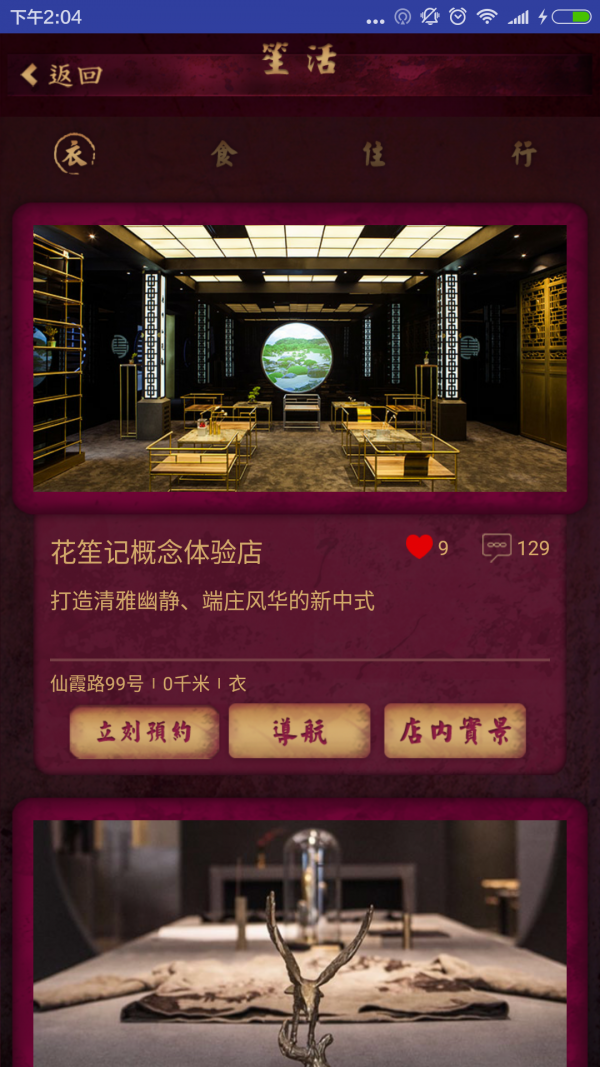Open comments for 花笙记概念体验店

pyautogui.click(x=497, y=547)
